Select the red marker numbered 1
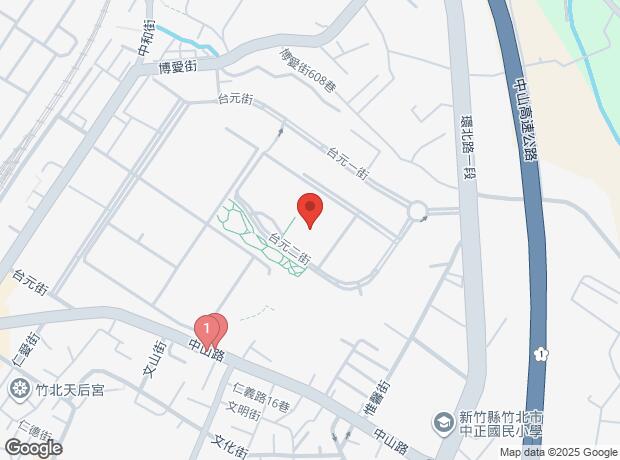620x460 pixels. point(206,327)
